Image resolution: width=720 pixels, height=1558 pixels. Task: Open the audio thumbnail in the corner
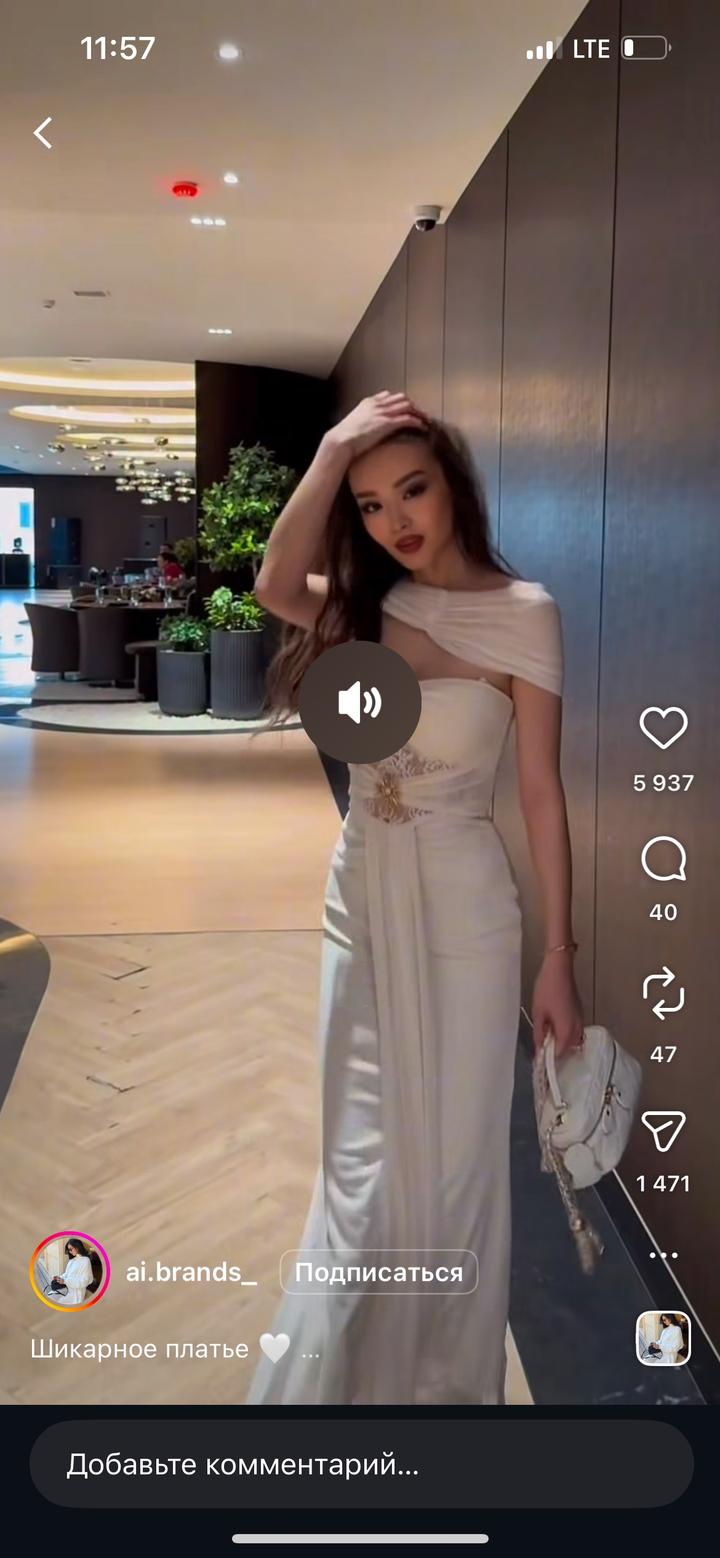click(x=663, y=1338)
